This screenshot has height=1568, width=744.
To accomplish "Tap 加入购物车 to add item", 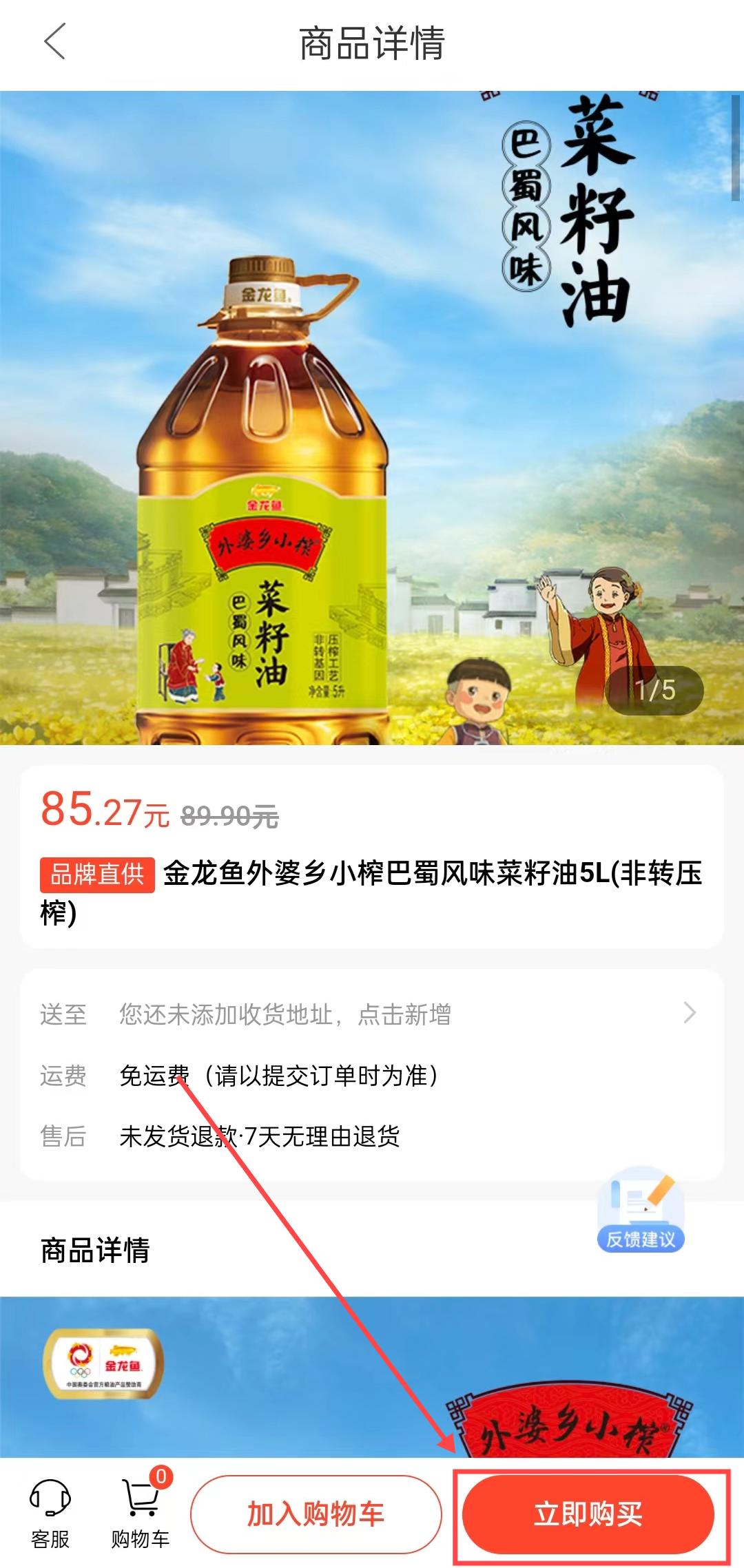I will (x=316, y=1514).
